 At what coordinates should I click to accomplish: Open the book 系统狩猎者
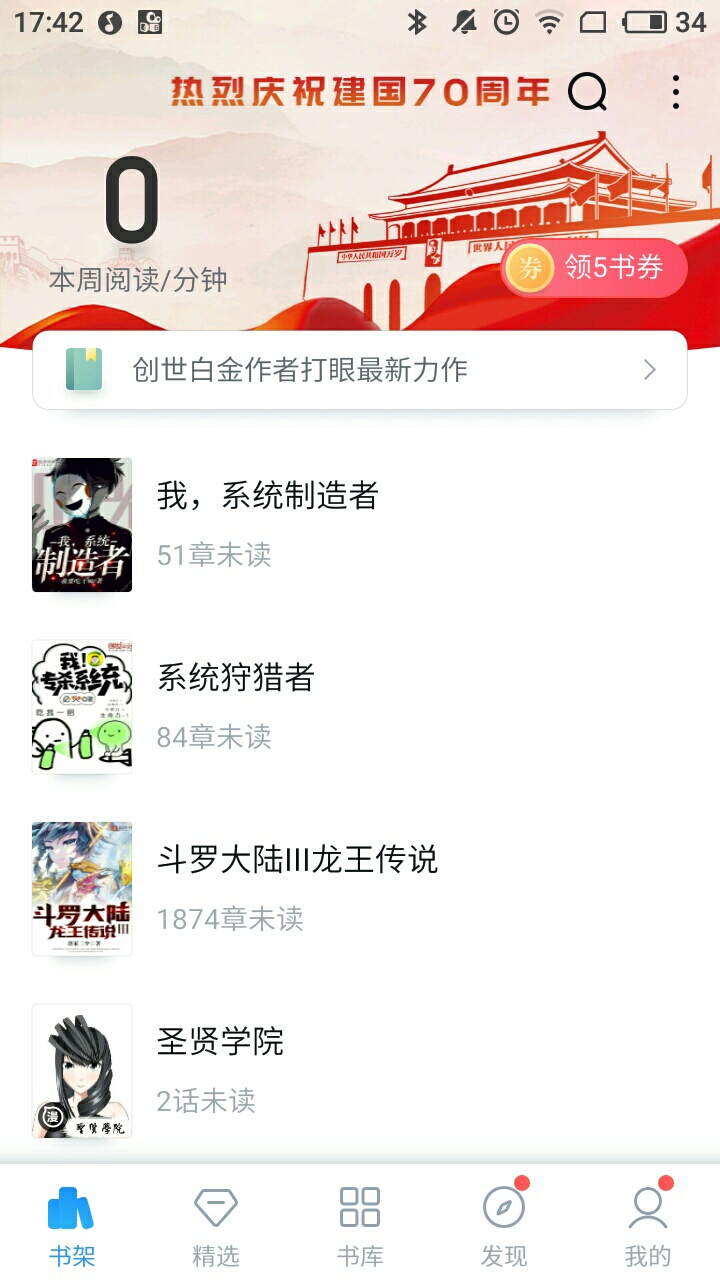[360, 707]
